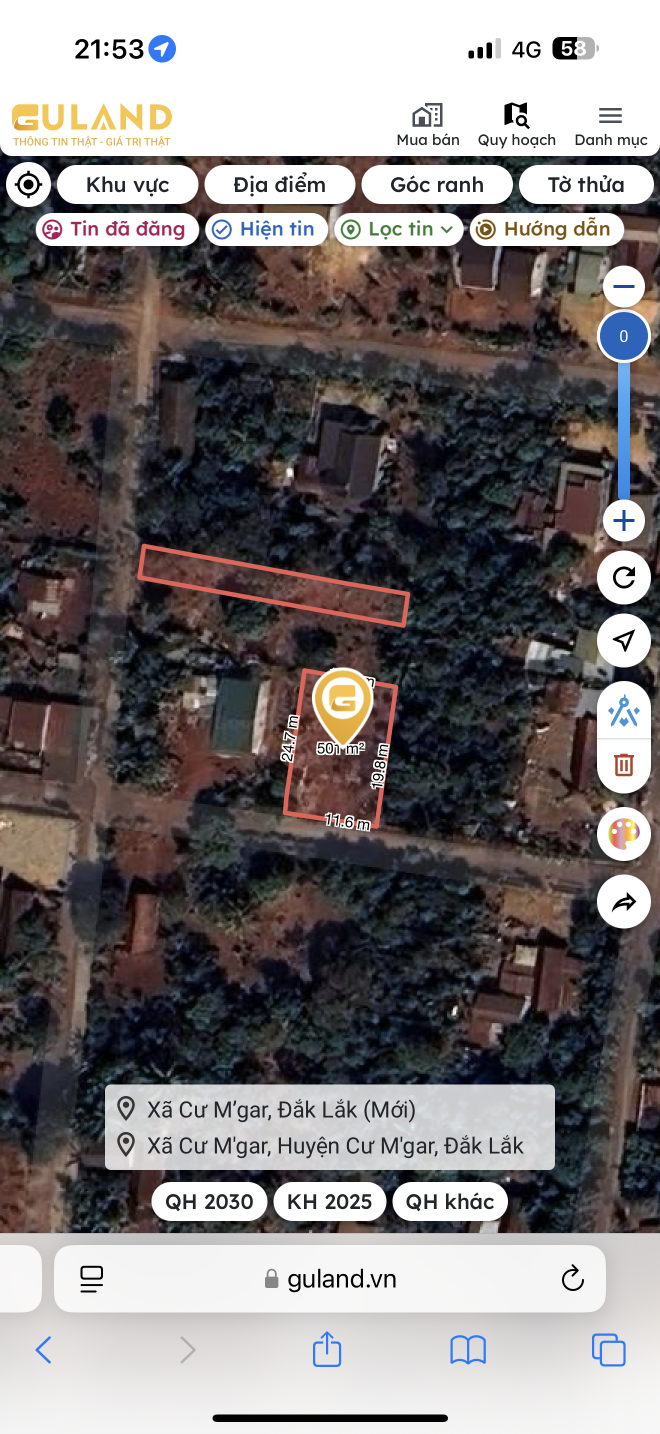The image size is (660, 1434).
Task: View Tin đã đăng listings
Action: (x=117, y=229)
